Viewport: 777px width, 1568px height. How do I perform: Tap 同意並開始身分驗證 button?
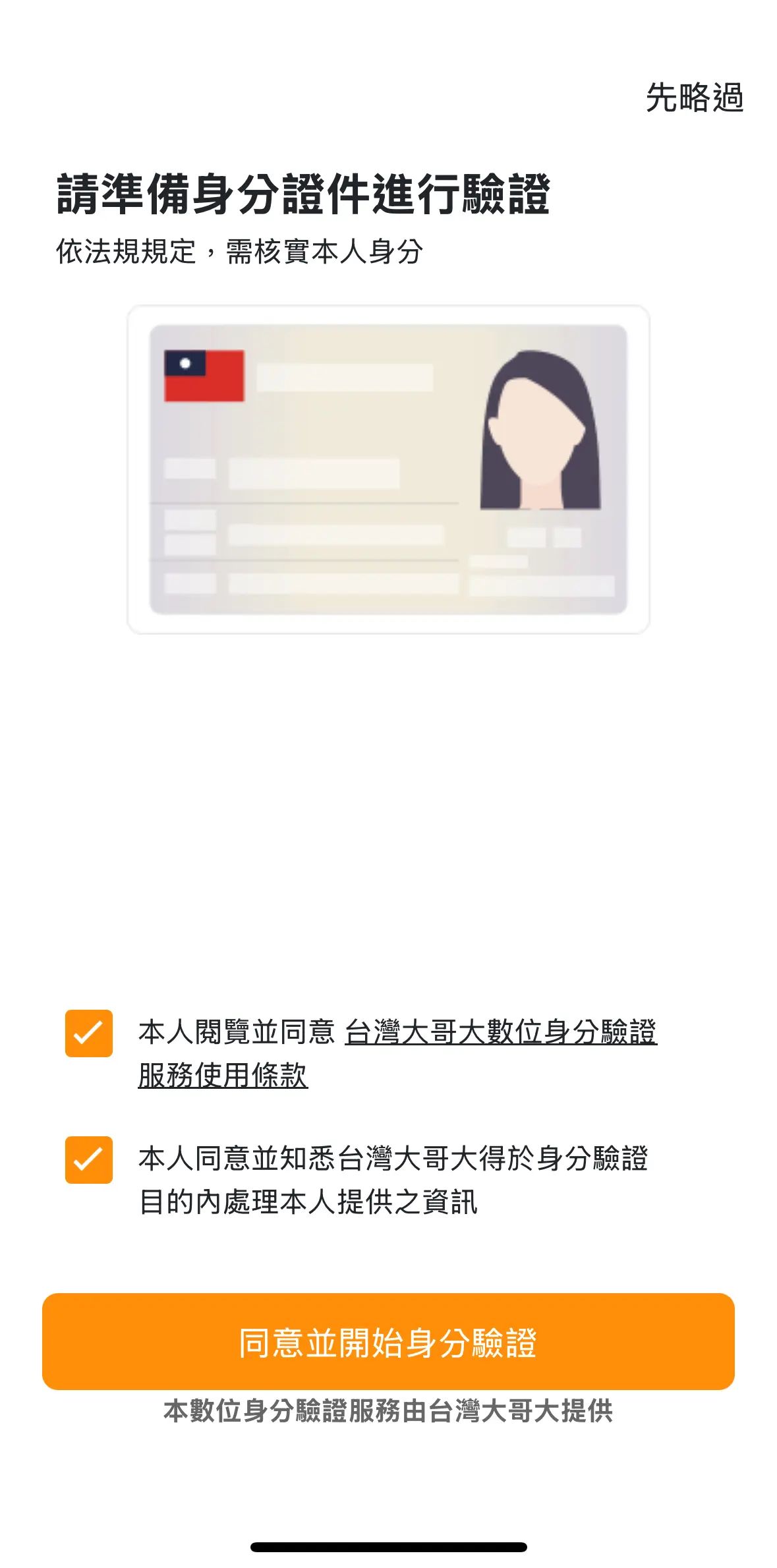click(x=388, y=1341)
